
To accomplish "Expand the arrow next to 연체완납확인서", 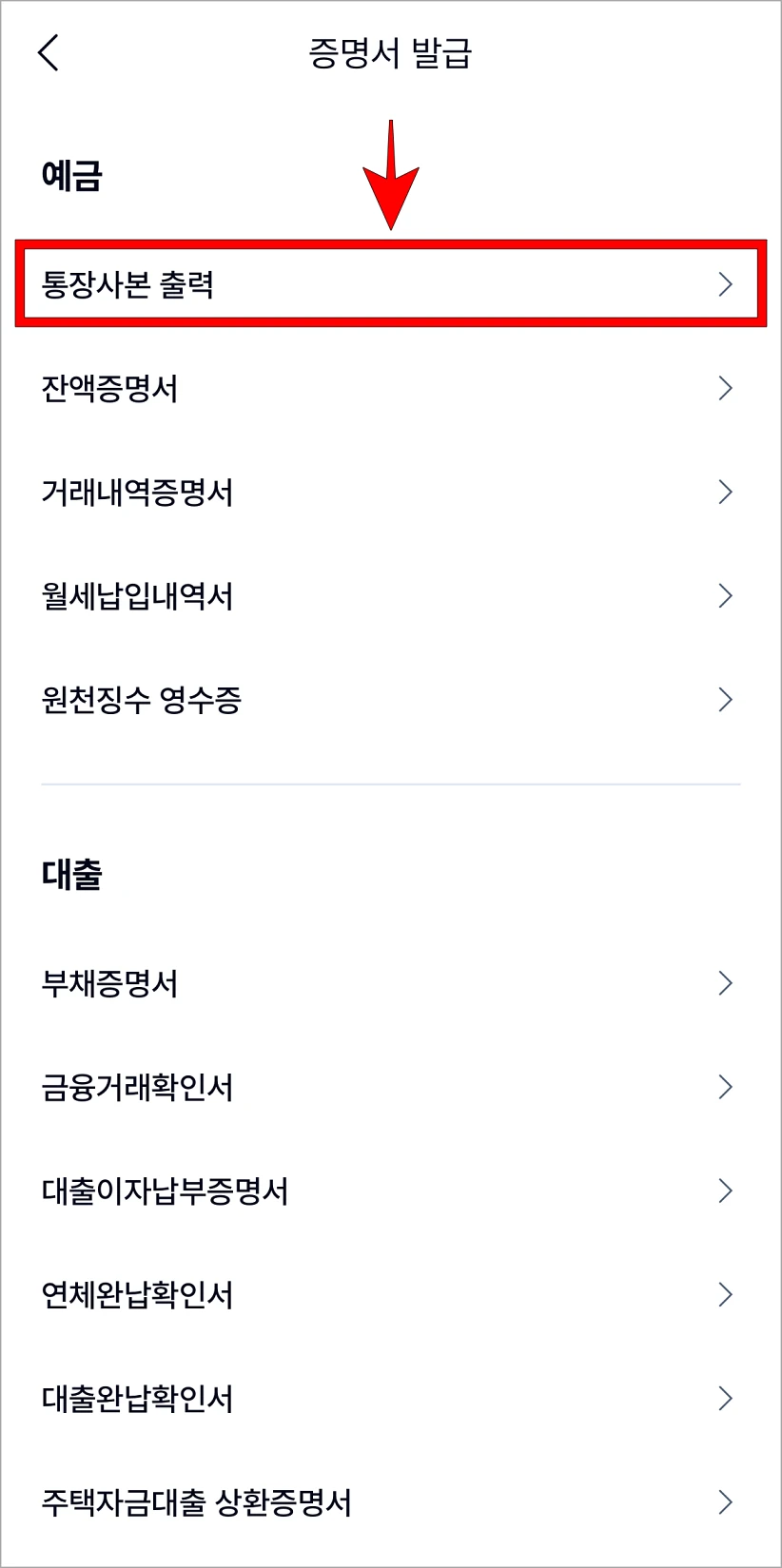I will point(726,1294).
